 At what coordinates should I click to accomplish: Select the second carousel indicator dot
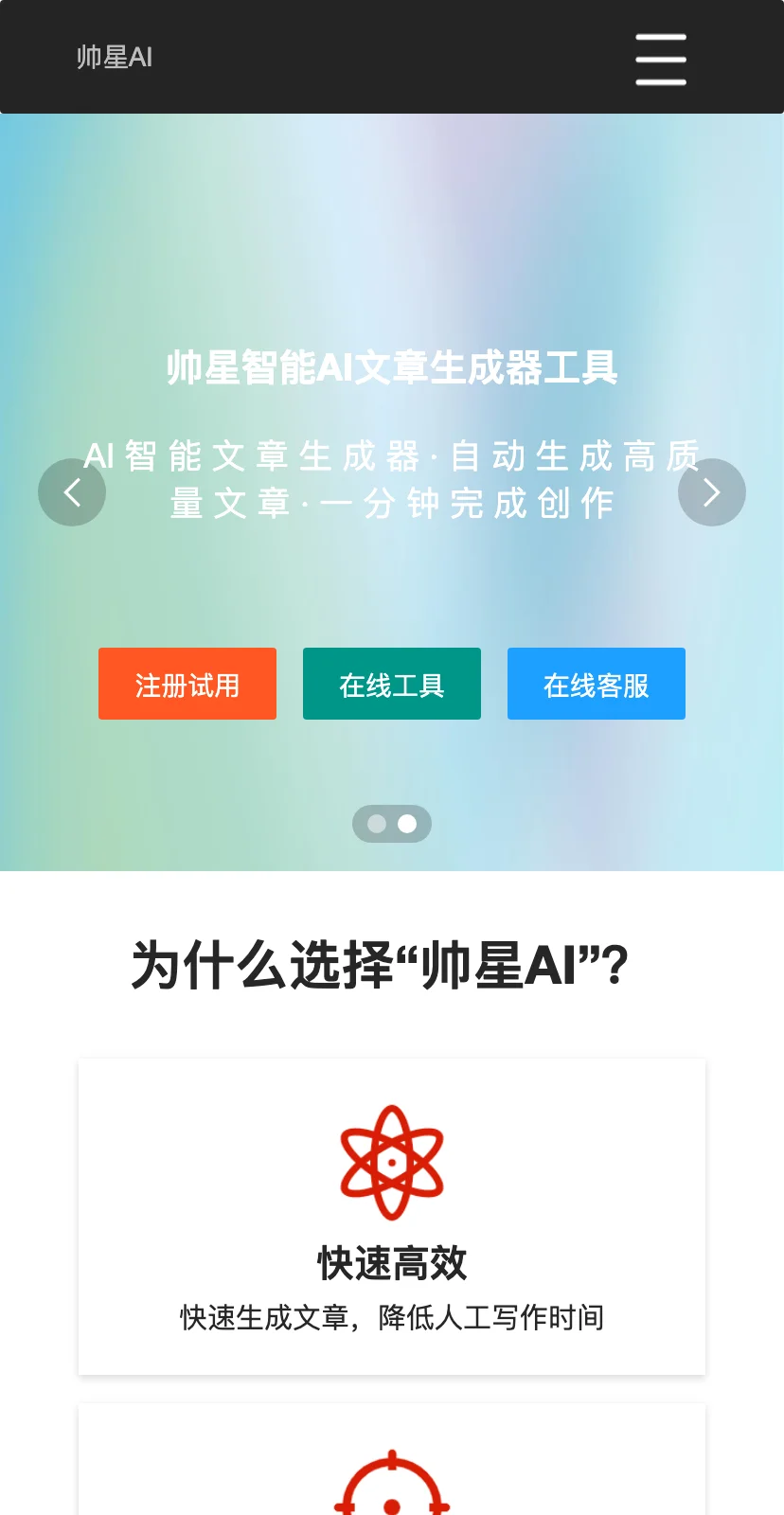(407, 824)
